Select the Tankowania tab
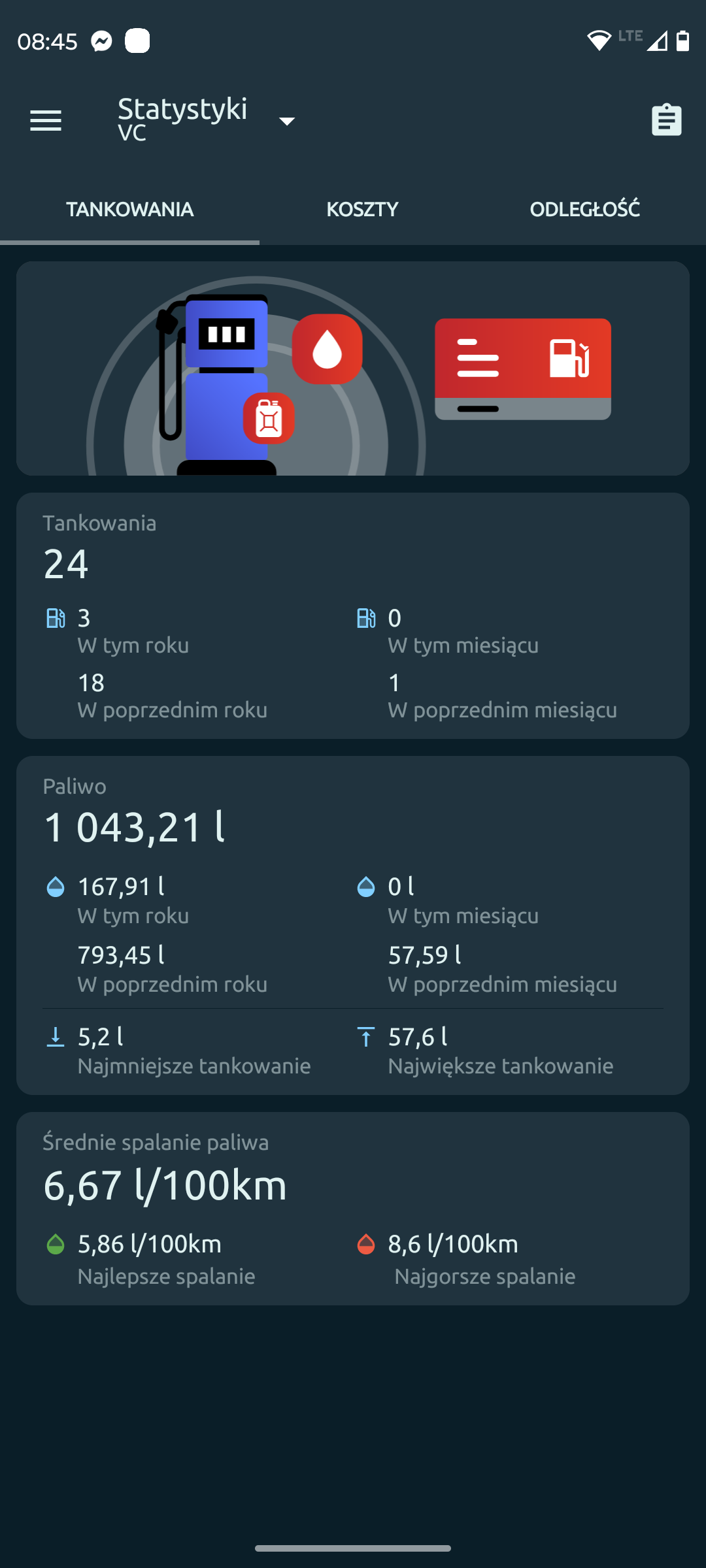This screenshot has width=706, height=1568. tap(129, 210)
